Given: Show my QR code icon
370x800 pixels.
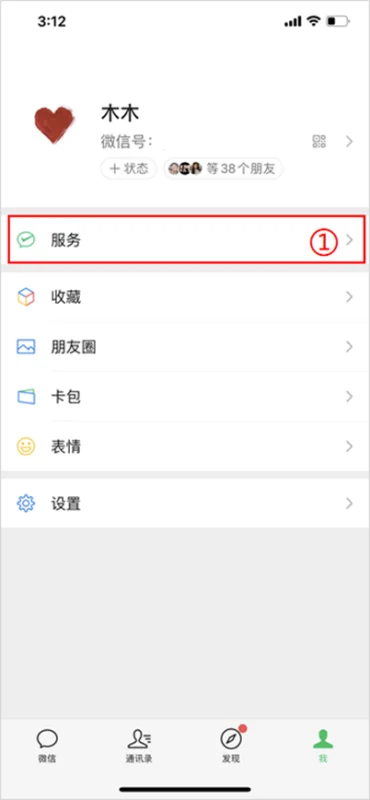Looking at the screenshot, I should click(319, 141).
